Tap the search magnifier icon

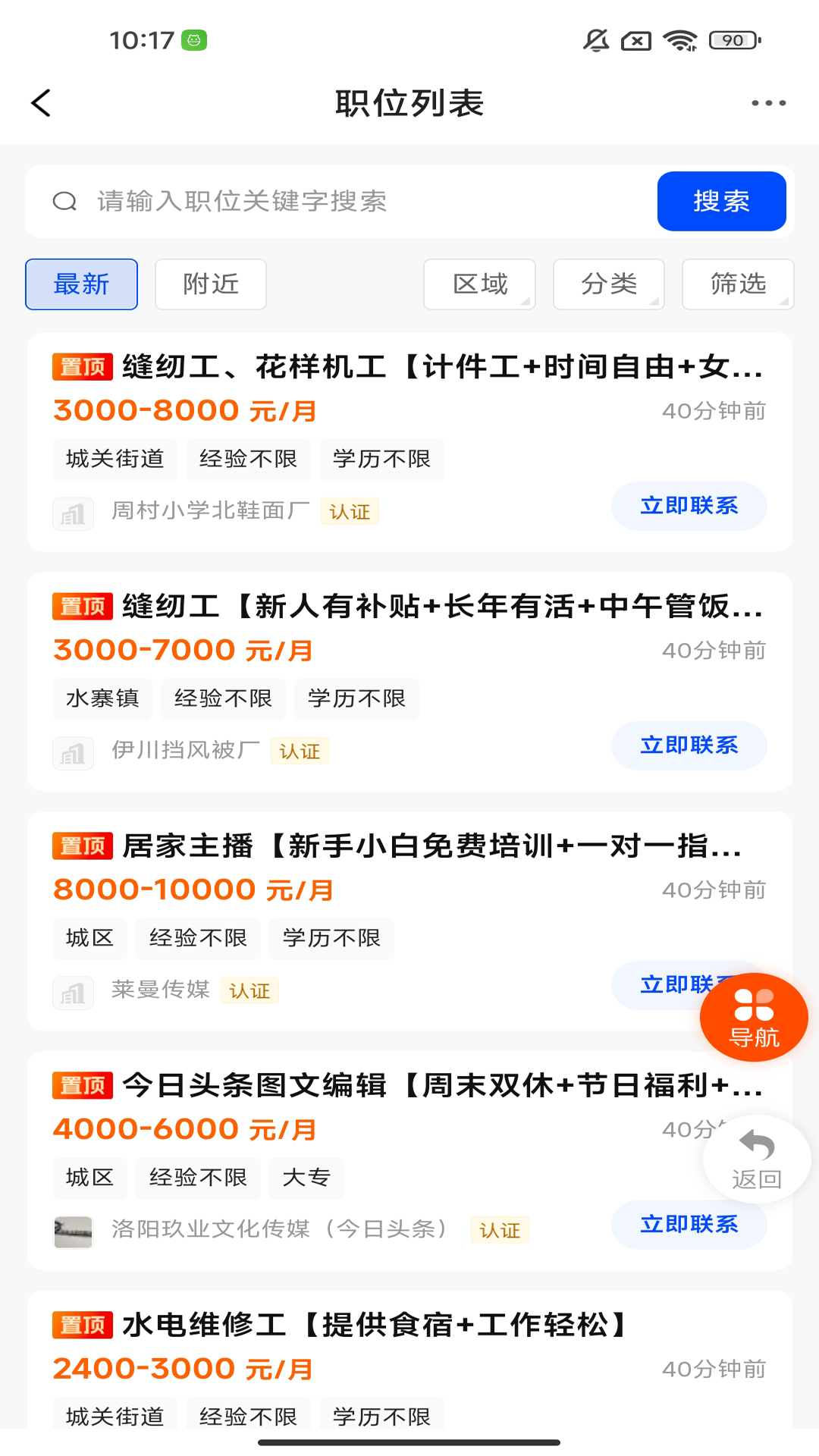click(65, 201)
